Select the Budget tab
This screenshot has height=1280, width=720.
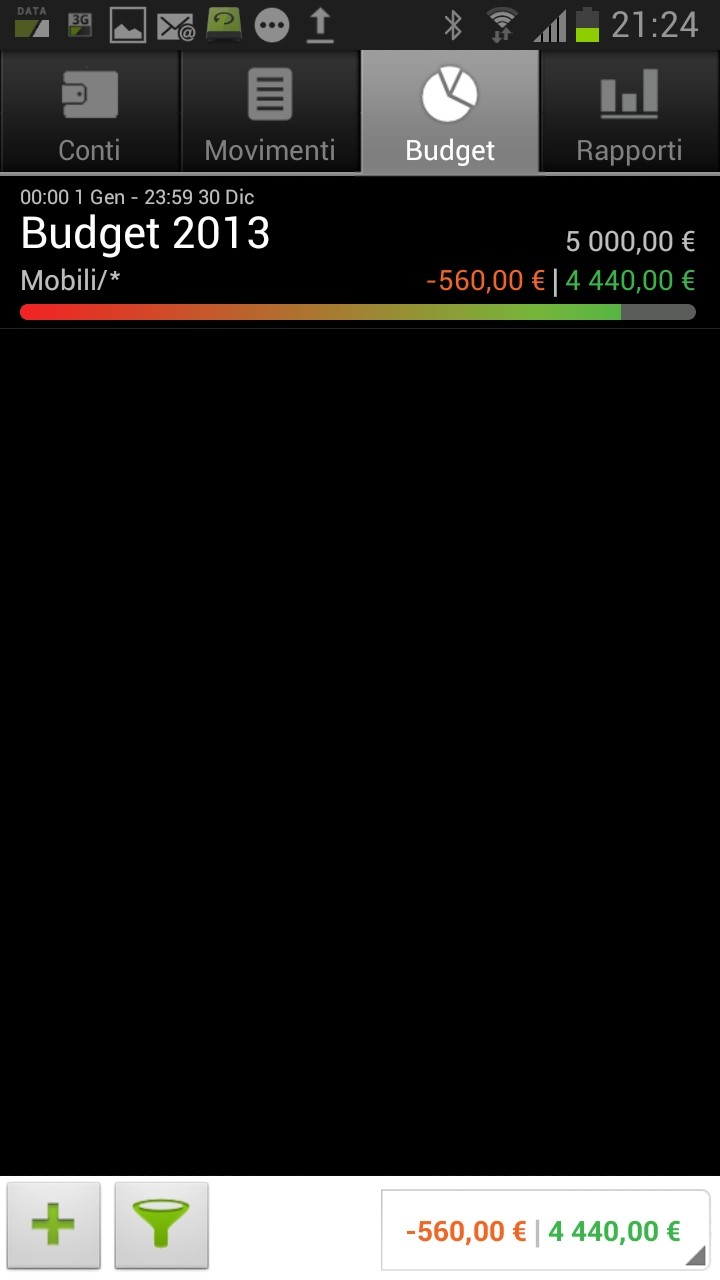coord(450,113)
